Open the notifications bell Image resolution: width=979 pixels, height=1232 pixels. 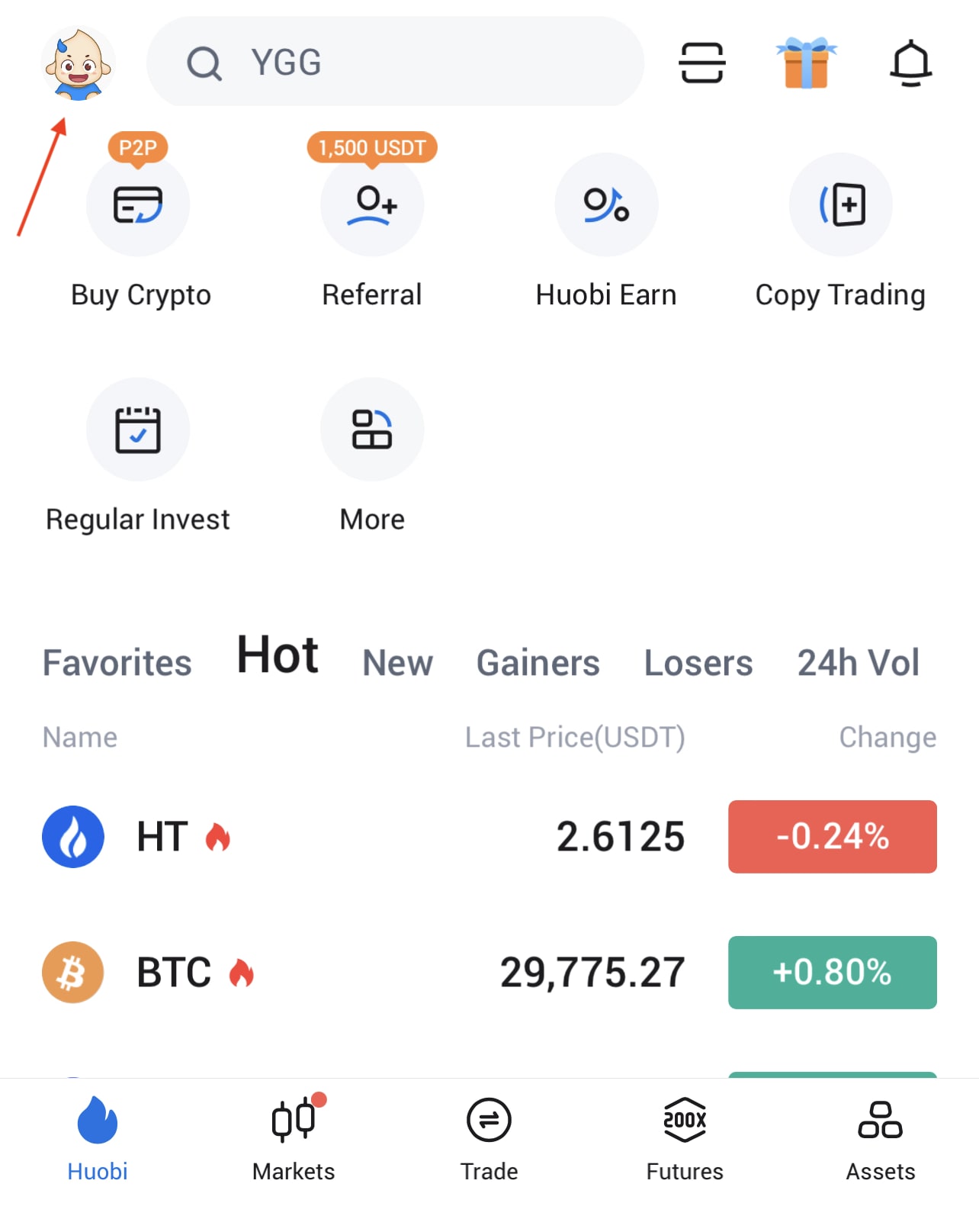(x=910, y=63)
